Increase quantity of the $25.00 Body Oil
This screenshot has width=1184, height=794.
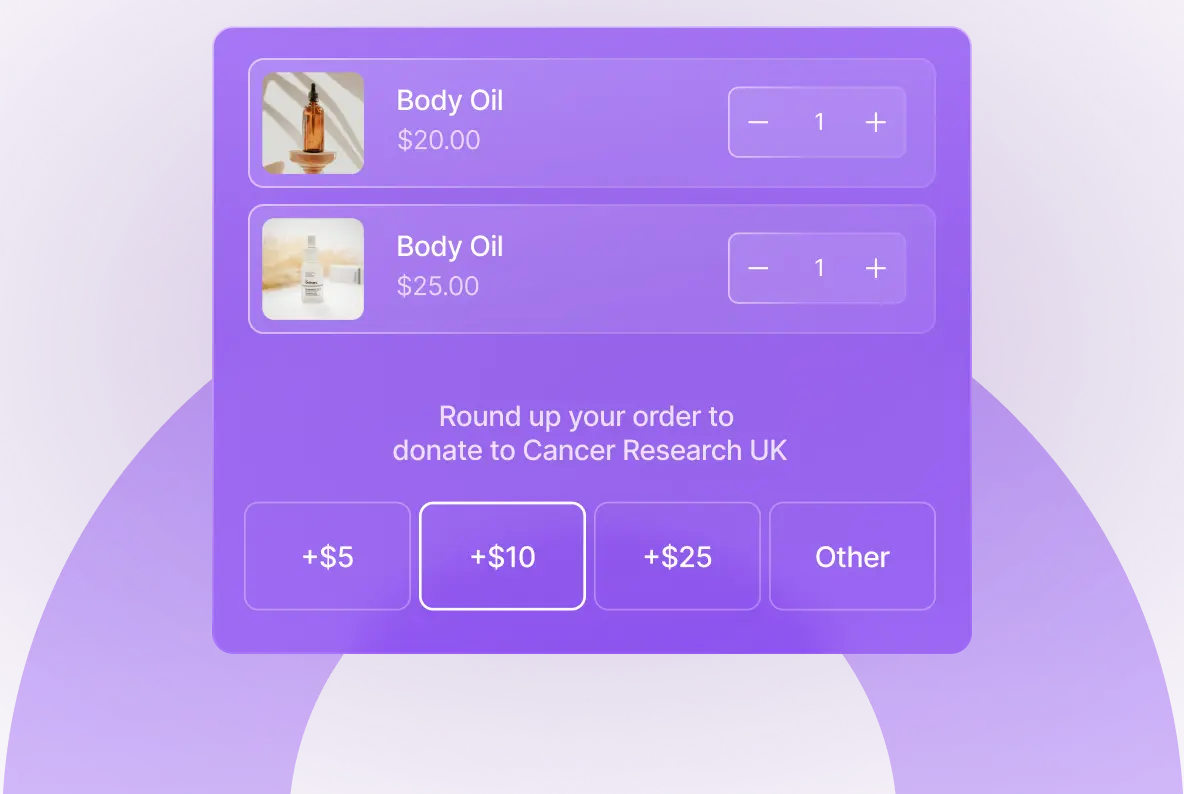(876, 268)
